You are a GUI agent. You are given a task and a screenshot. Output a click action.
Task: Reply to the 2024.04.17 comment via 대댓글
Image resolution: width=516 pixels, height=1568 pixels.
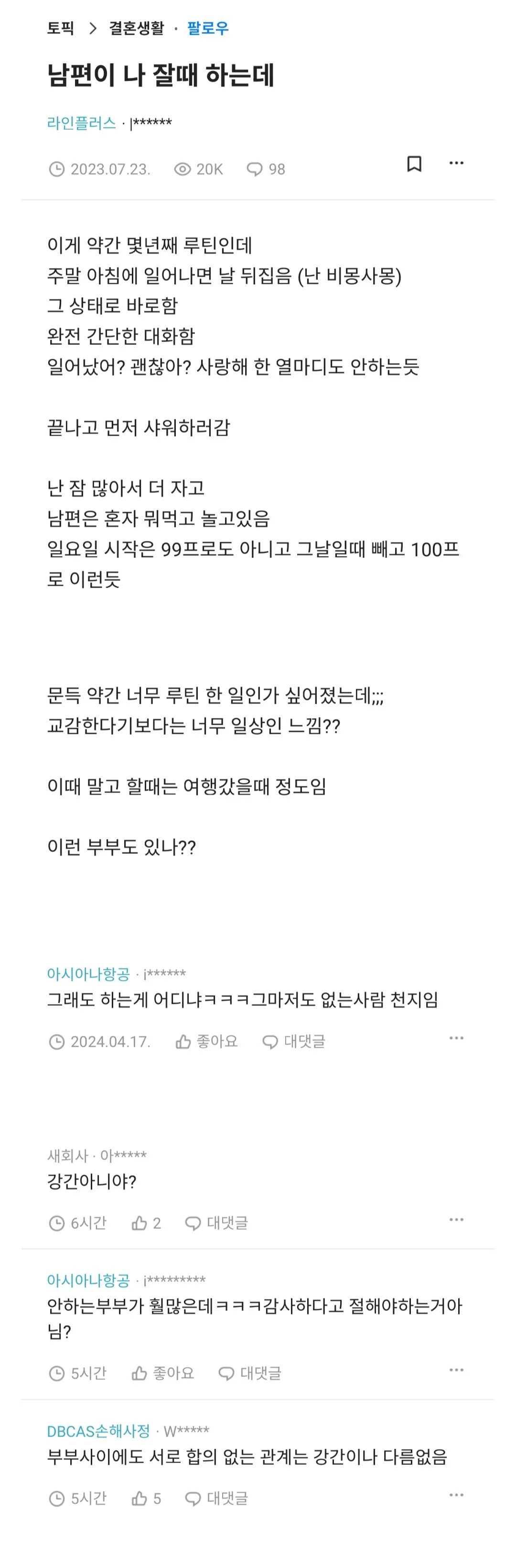coord(294,1042)
